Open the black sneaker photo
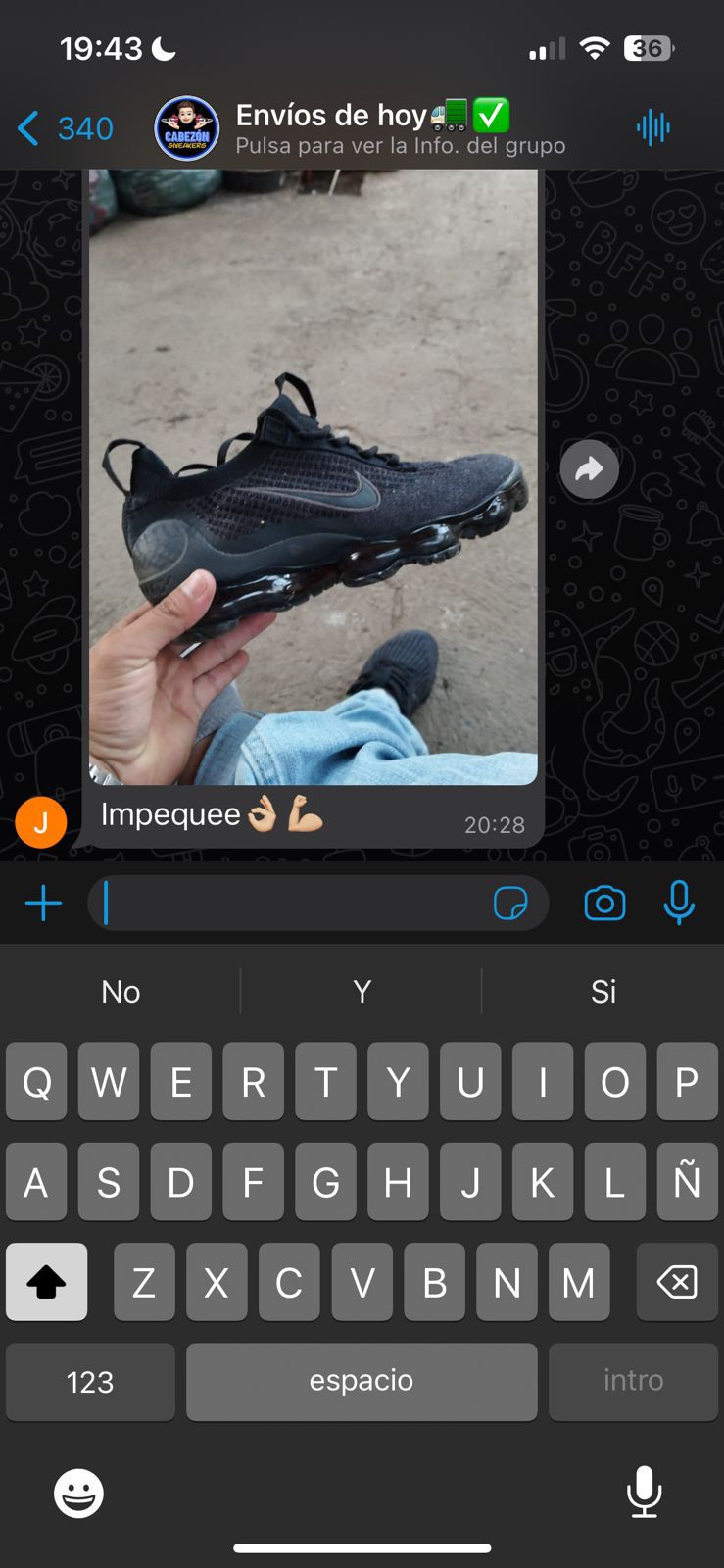Viewport: 724px width, 1568px height. tap(314, 470)
